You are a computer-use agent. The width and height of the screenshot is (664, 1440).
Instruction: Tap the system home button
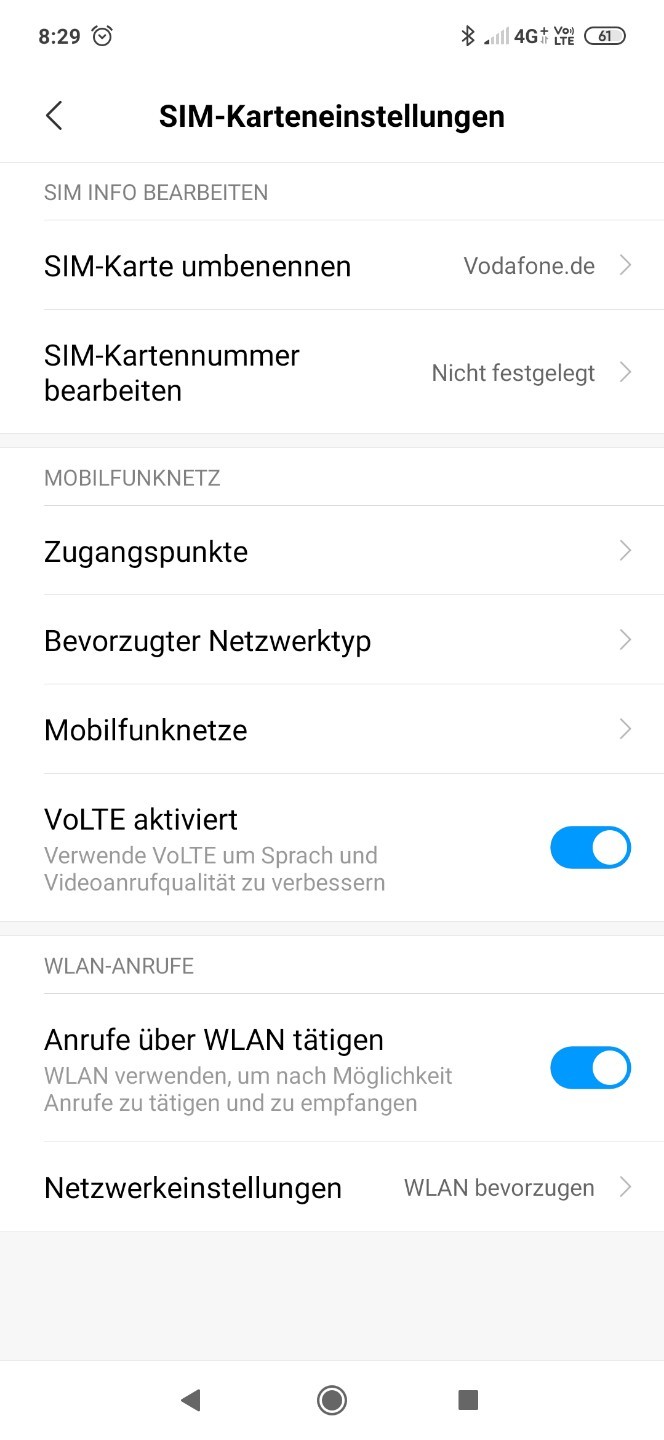click(x=332, y=1400)
